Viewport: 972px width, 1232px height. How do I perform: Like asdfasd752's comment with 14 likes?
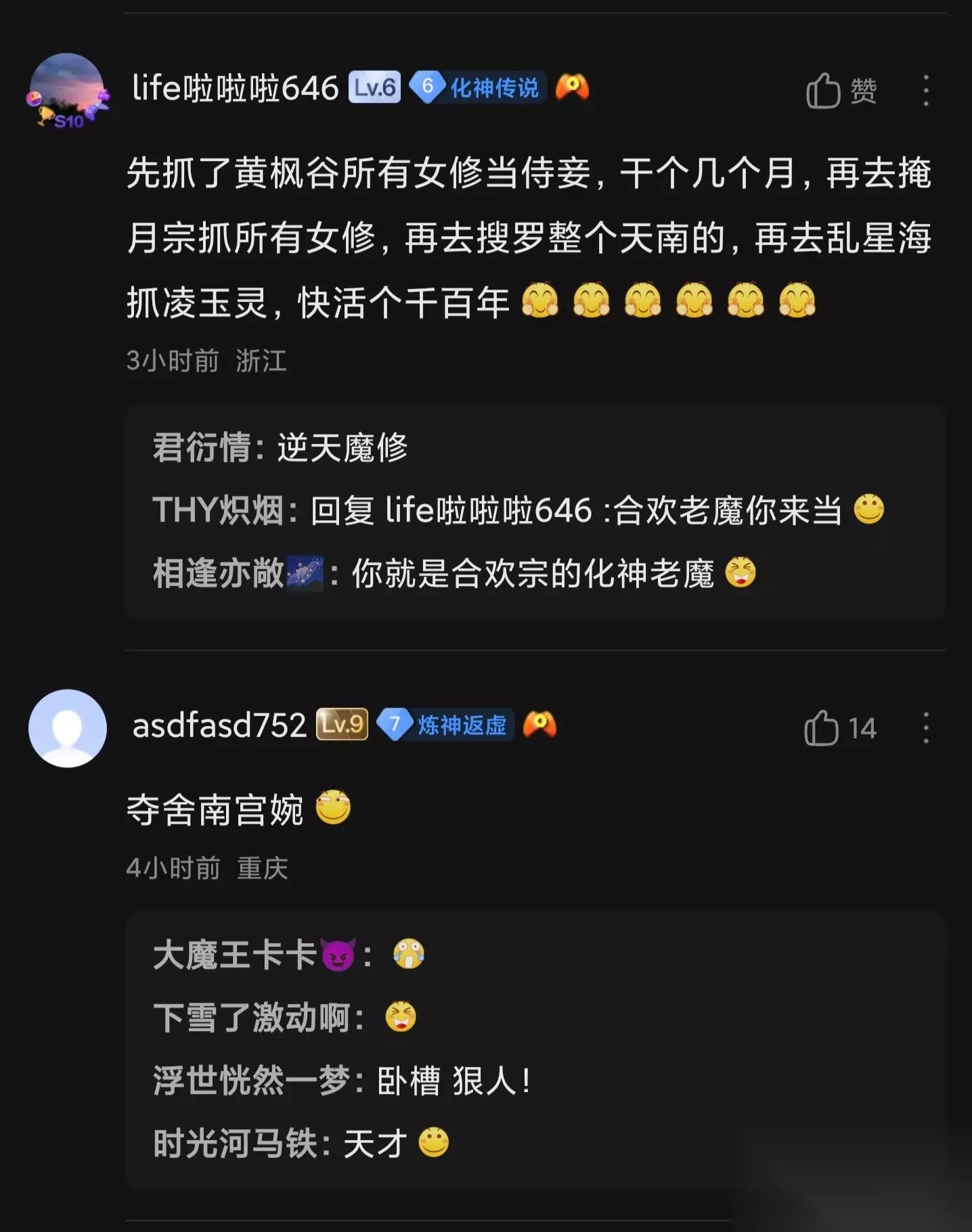pyautogui.click(x=840, y=728)
